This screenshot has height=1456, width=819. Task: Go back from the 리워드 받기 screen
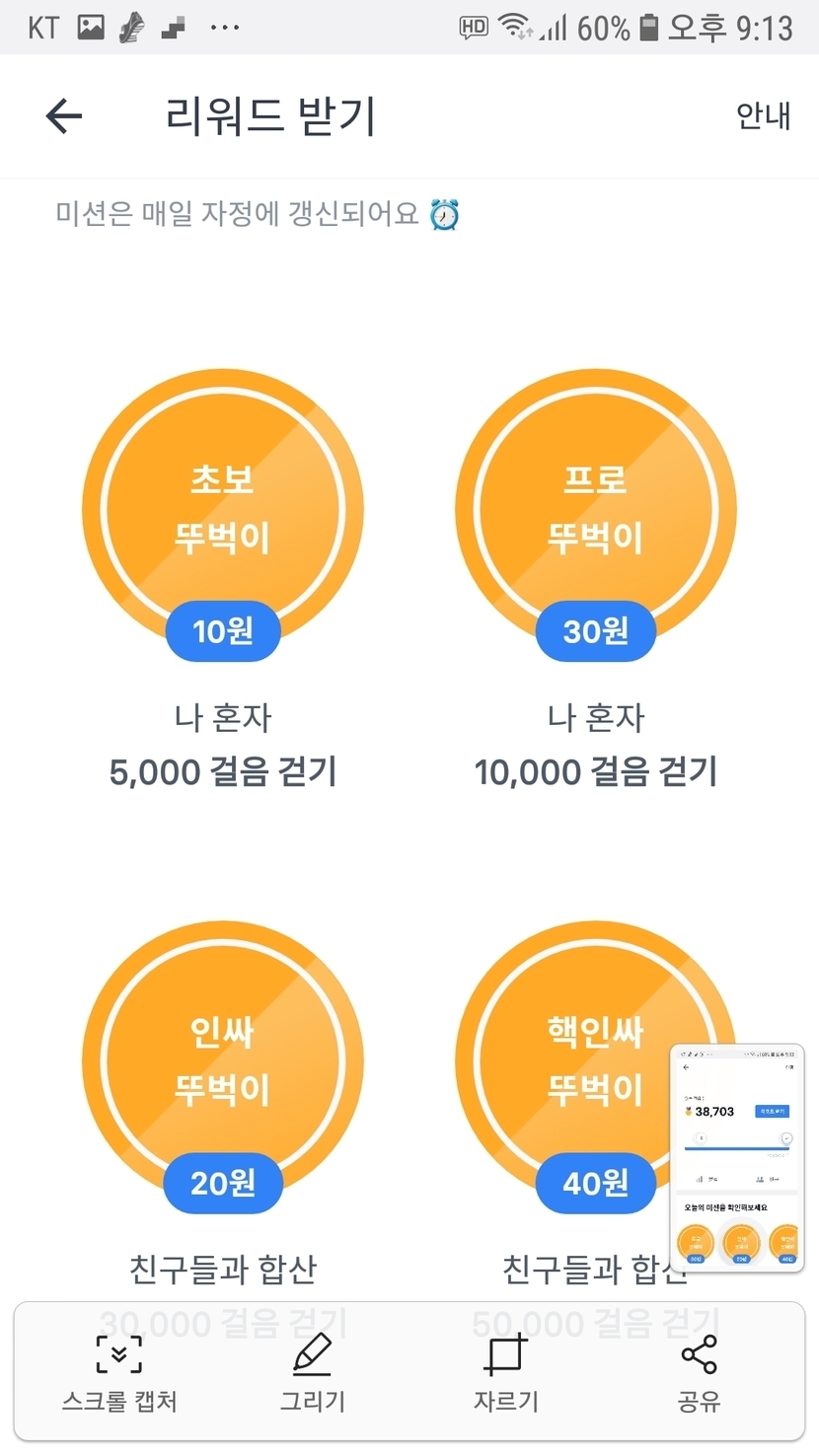pyautogui.click(x=64, y=116)
